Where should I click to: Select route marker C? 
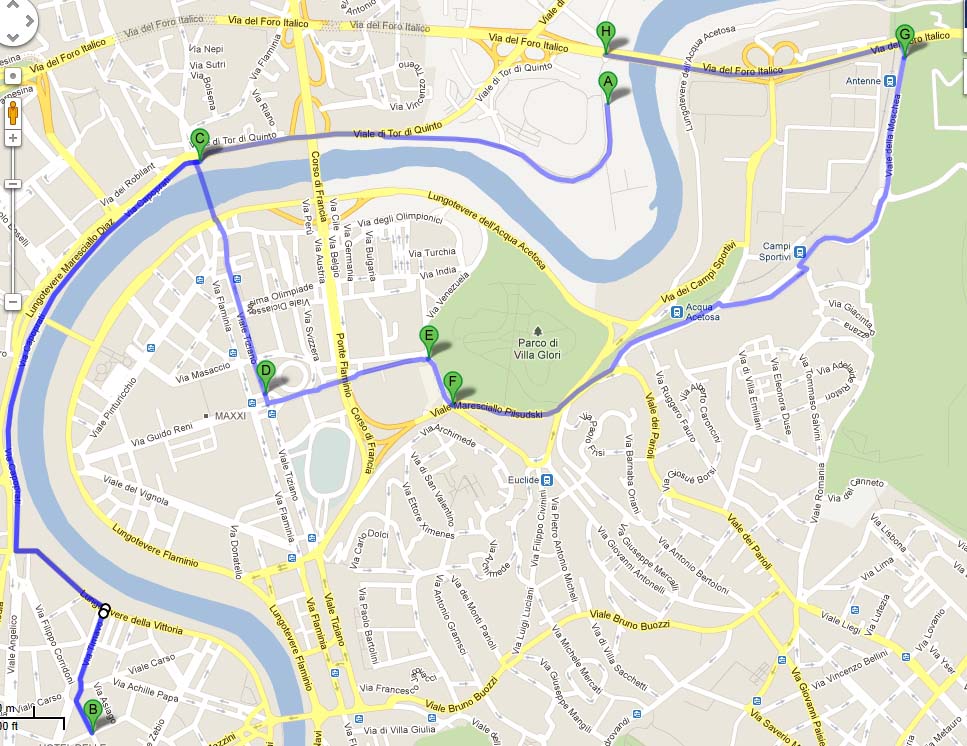tap(199, 142)
